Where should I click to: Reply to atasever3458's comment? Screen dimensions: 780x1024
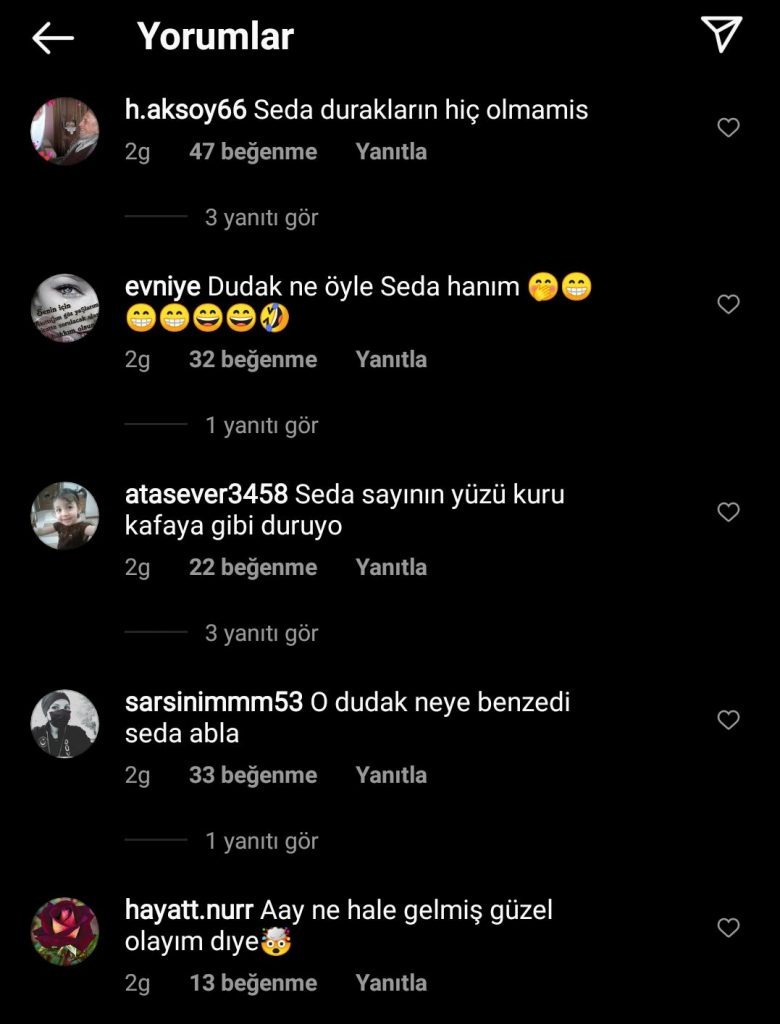tap(391, 568)
